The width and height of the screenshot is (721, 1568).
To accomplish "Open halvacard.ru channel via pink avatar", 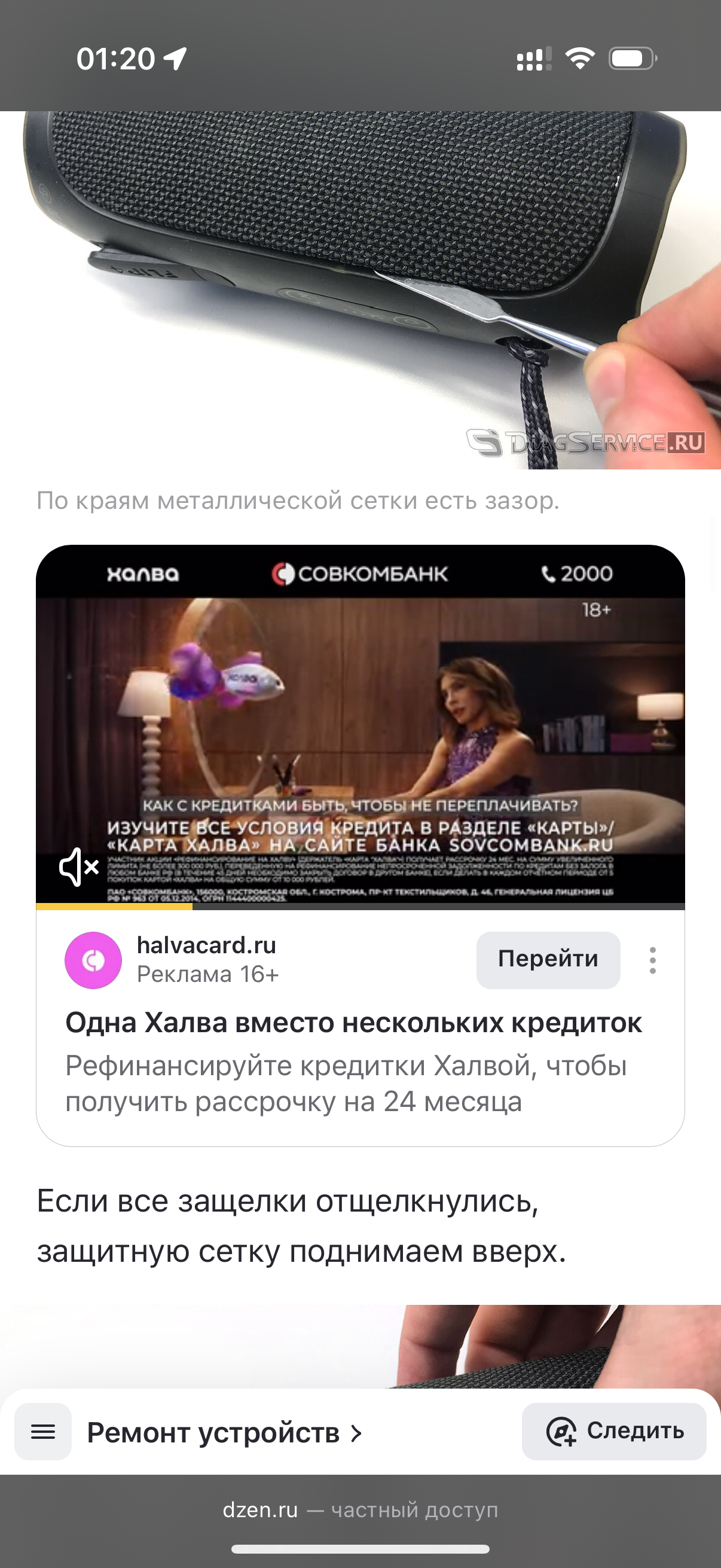I will pyautogui.click(x=93, y=960).
